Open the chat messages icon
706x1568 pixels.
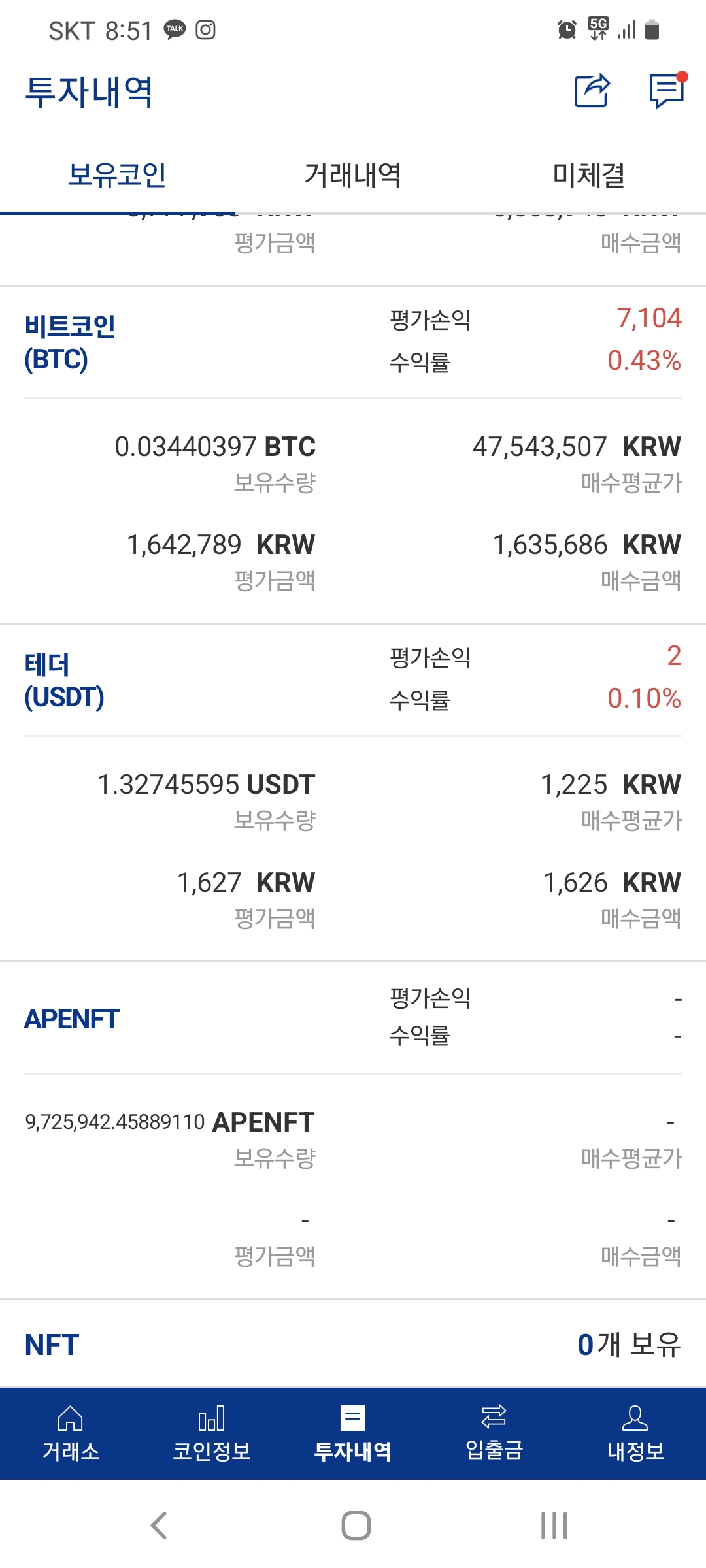[667, 90]
